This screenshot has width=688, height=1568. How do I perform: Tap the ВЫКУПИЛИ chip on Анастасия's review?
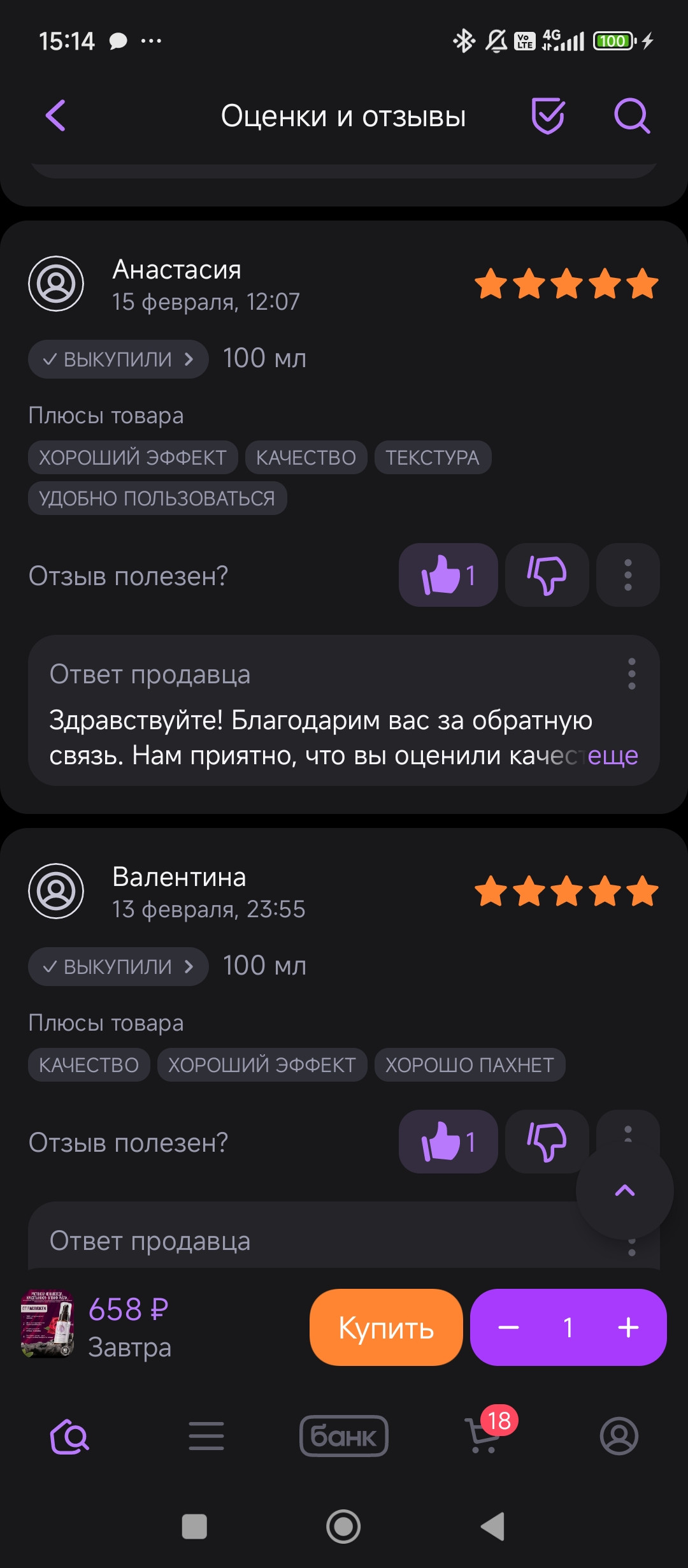click(118, 359)
